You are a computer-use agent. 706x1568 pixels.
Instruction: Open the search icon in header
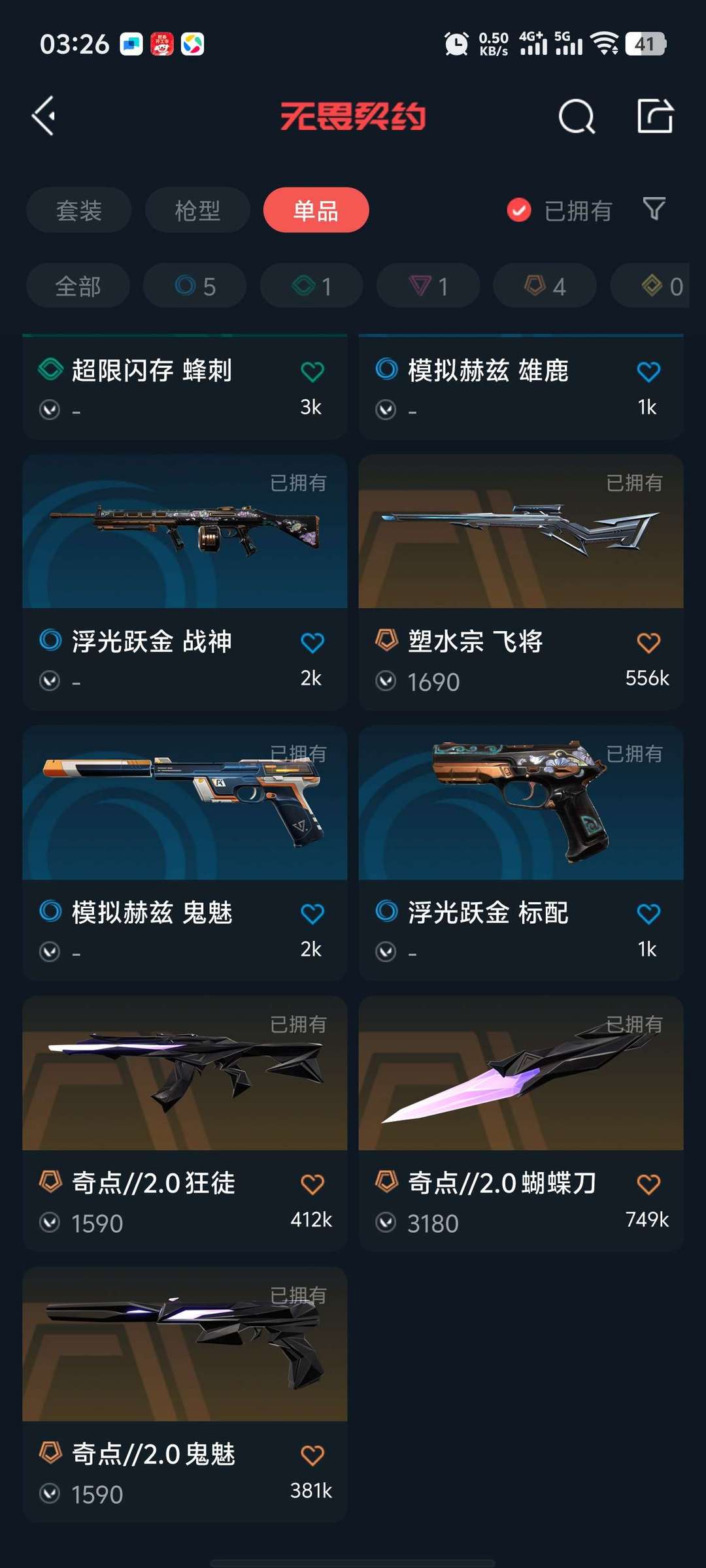577,117
